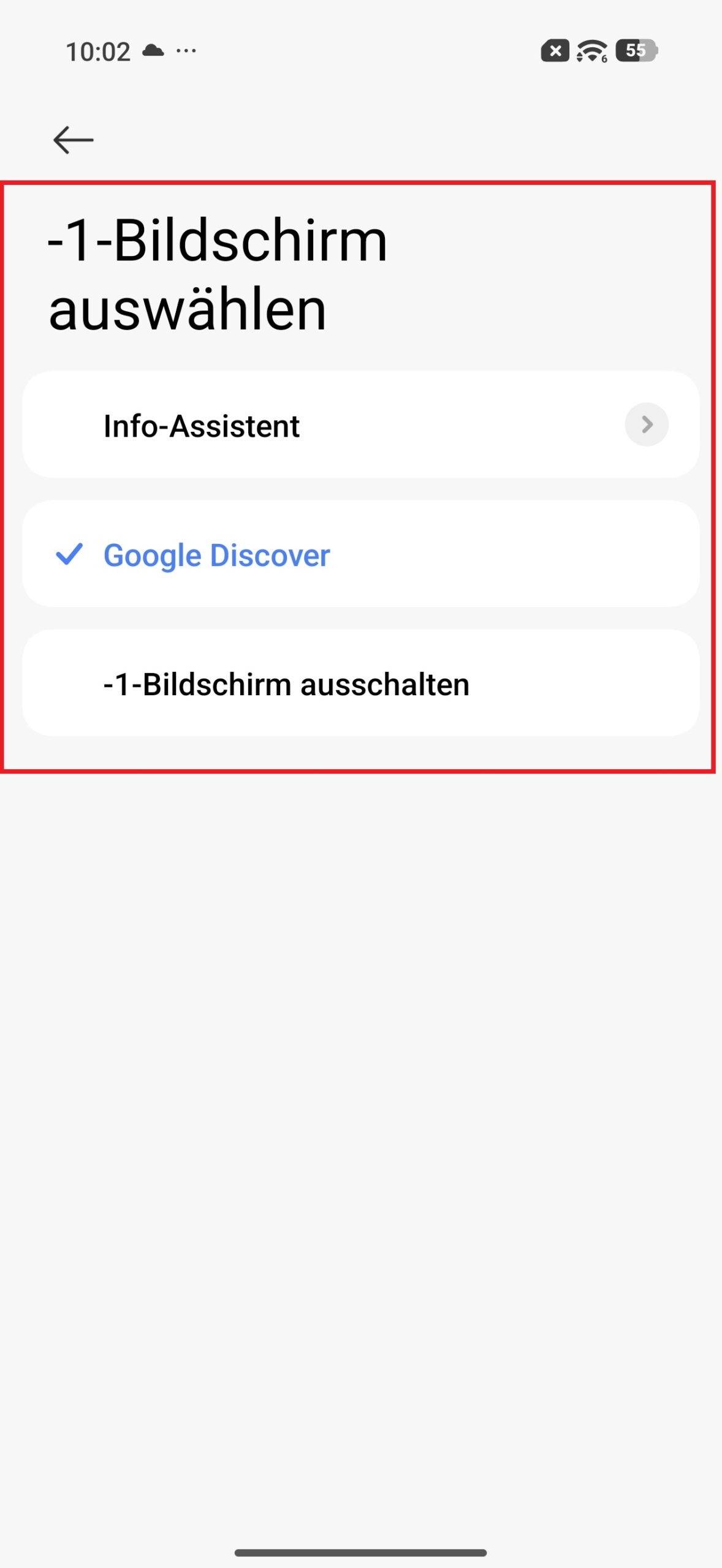This screenshot has width=722, height=1568.
Task: Go back using the top arrow
Action: (x=73, y=140)
